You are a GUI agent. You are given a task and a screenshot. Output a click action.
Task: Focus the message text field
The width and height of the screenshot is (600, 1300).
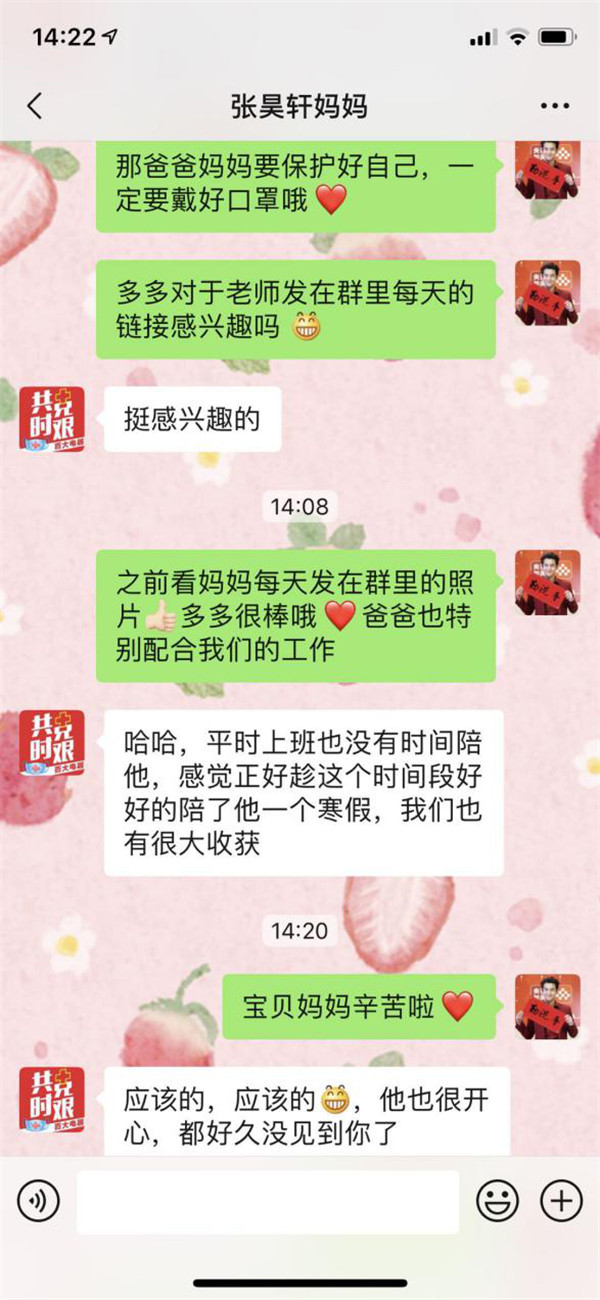(x=267, y=1201)
